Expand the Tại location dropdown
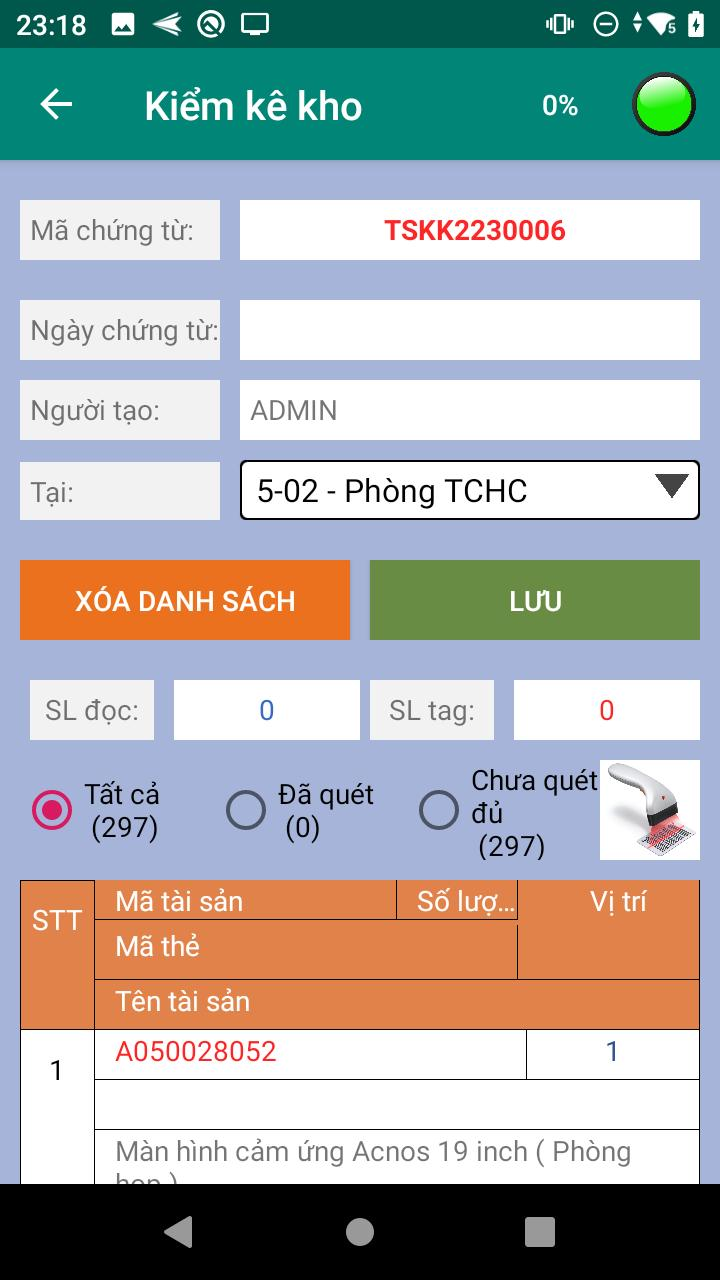 coord(469,490)
